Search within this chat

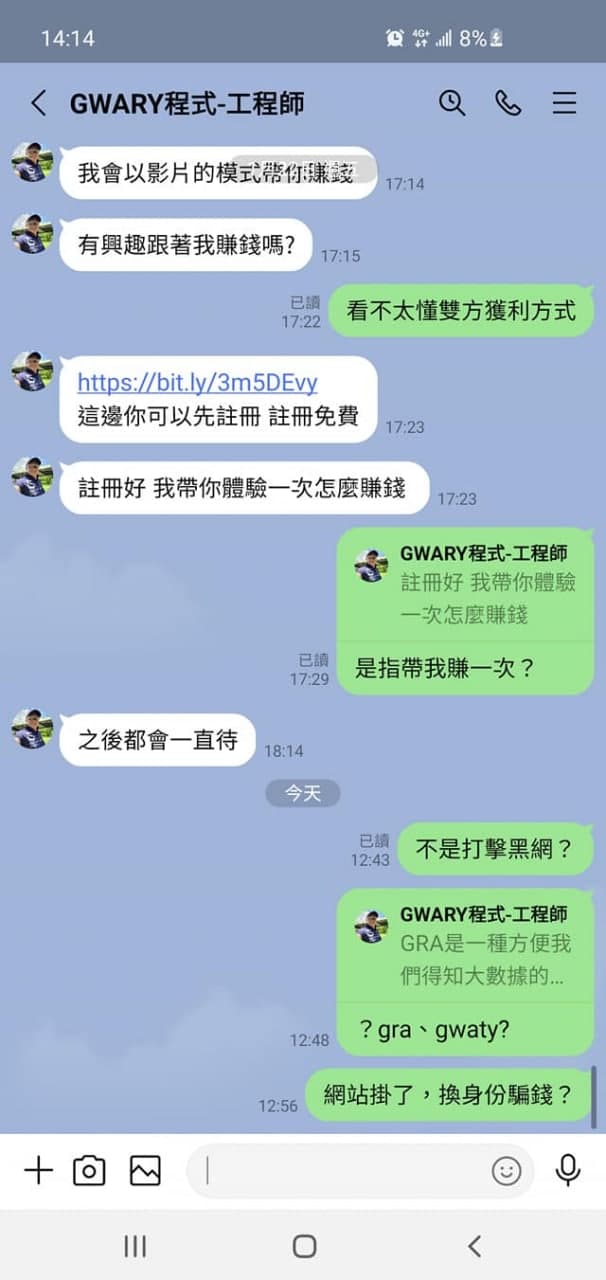(x=452, y=103)
